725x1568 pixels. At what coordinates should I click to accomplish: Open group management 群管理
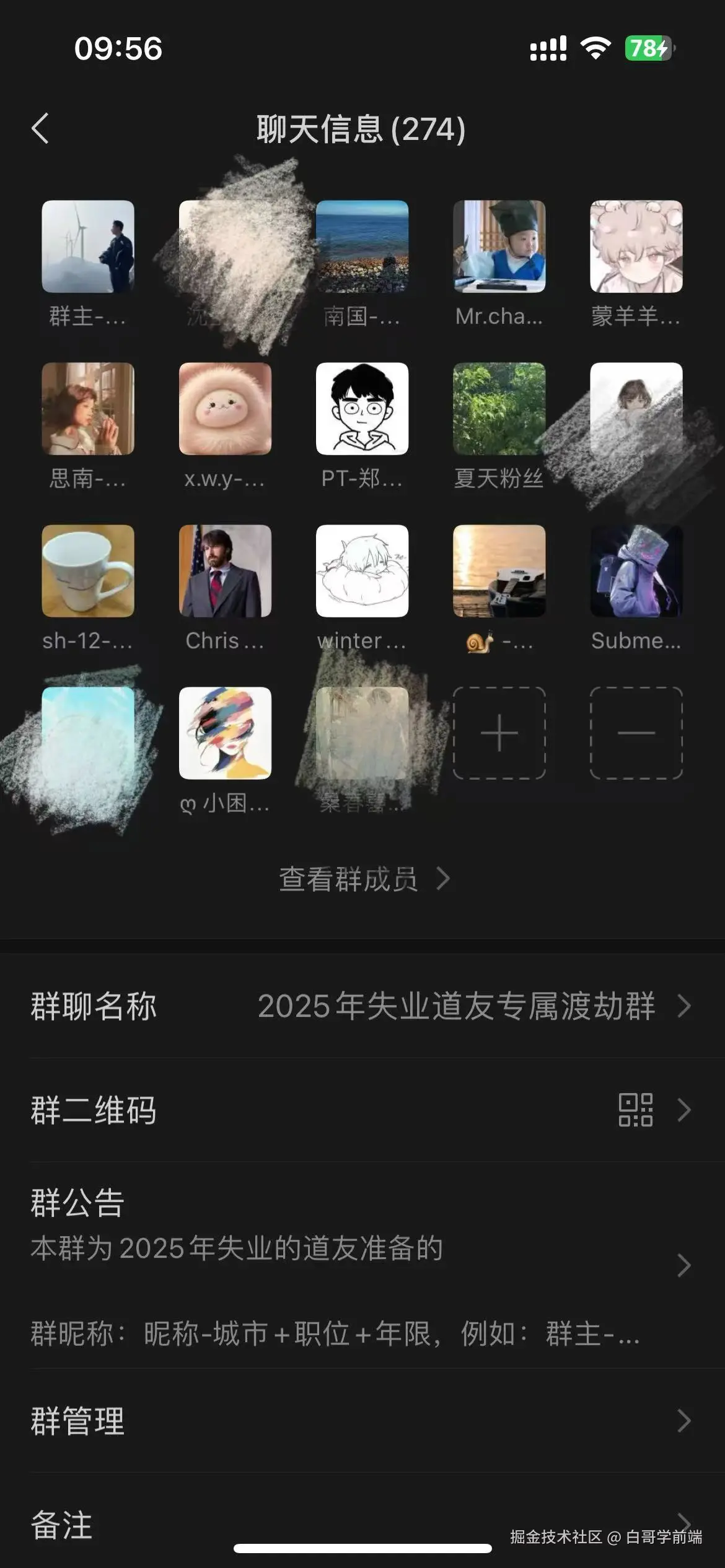tap(362, 1421)
